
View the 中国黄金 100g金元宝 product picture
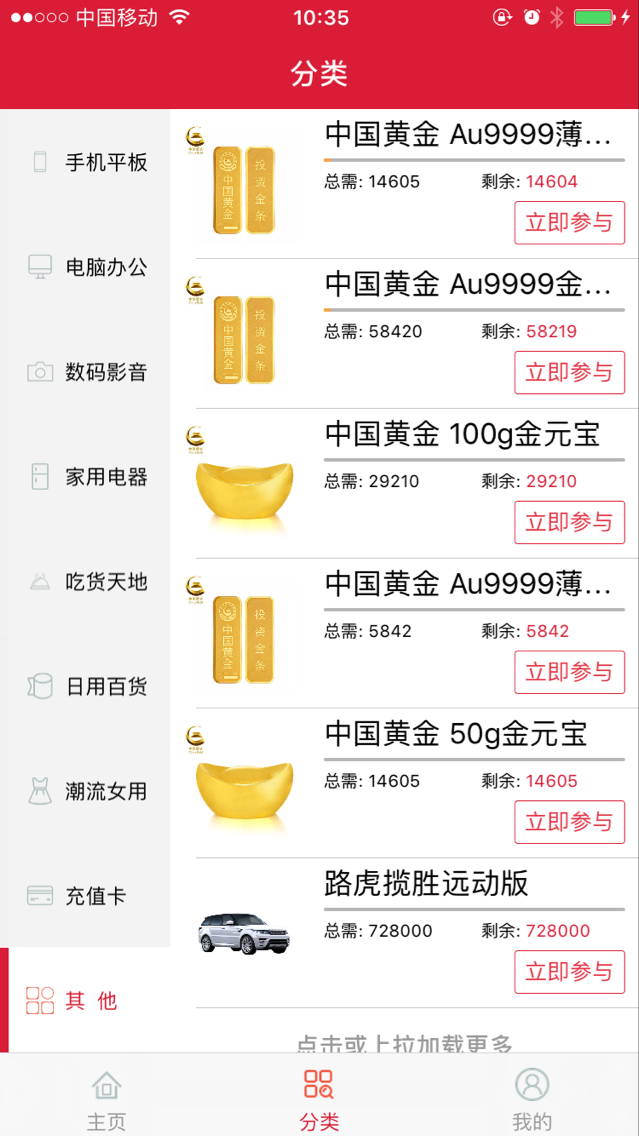(244, 482)
